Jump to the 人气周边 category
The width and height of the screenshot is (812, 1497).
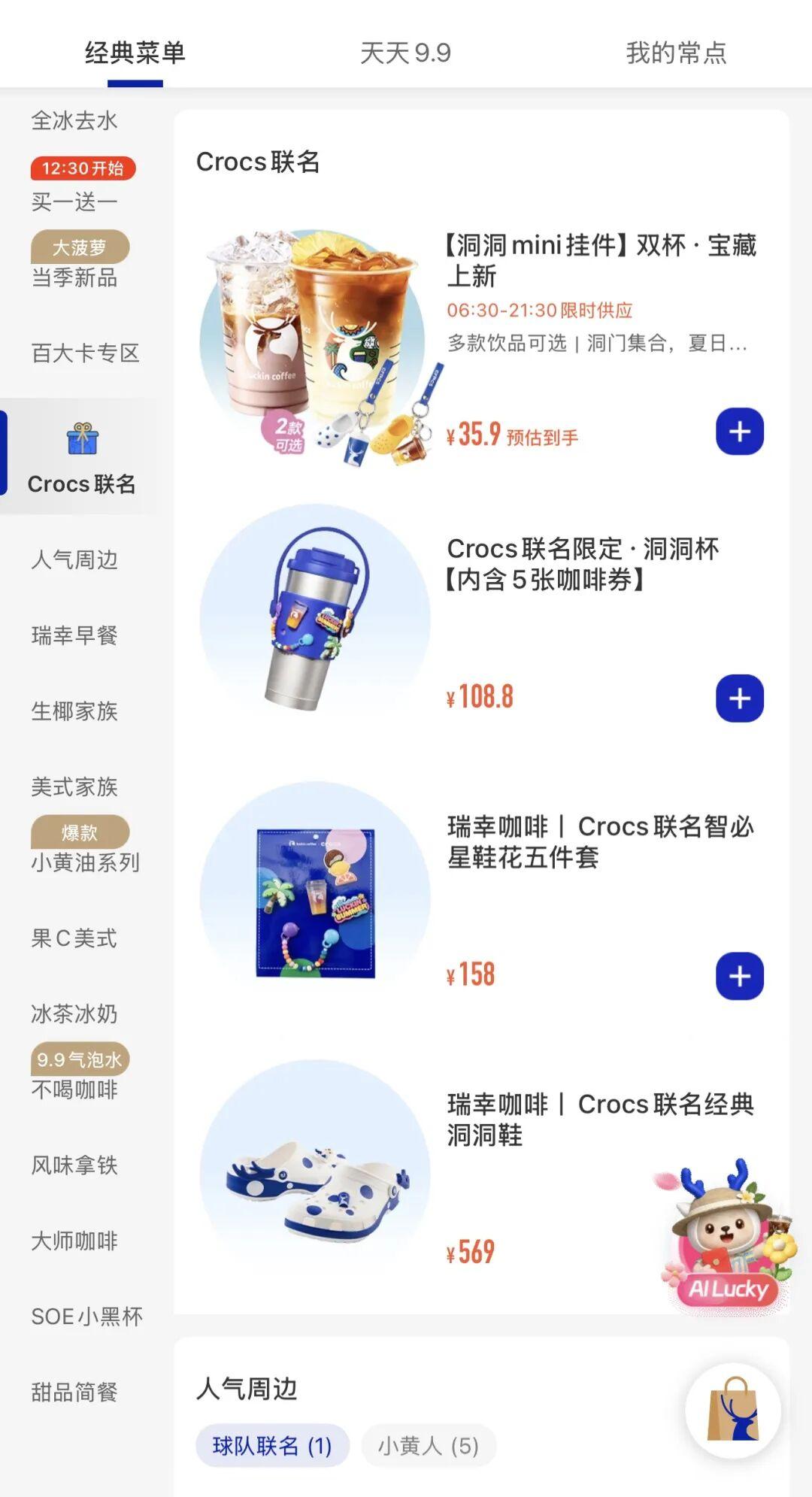tap(74, 559)
